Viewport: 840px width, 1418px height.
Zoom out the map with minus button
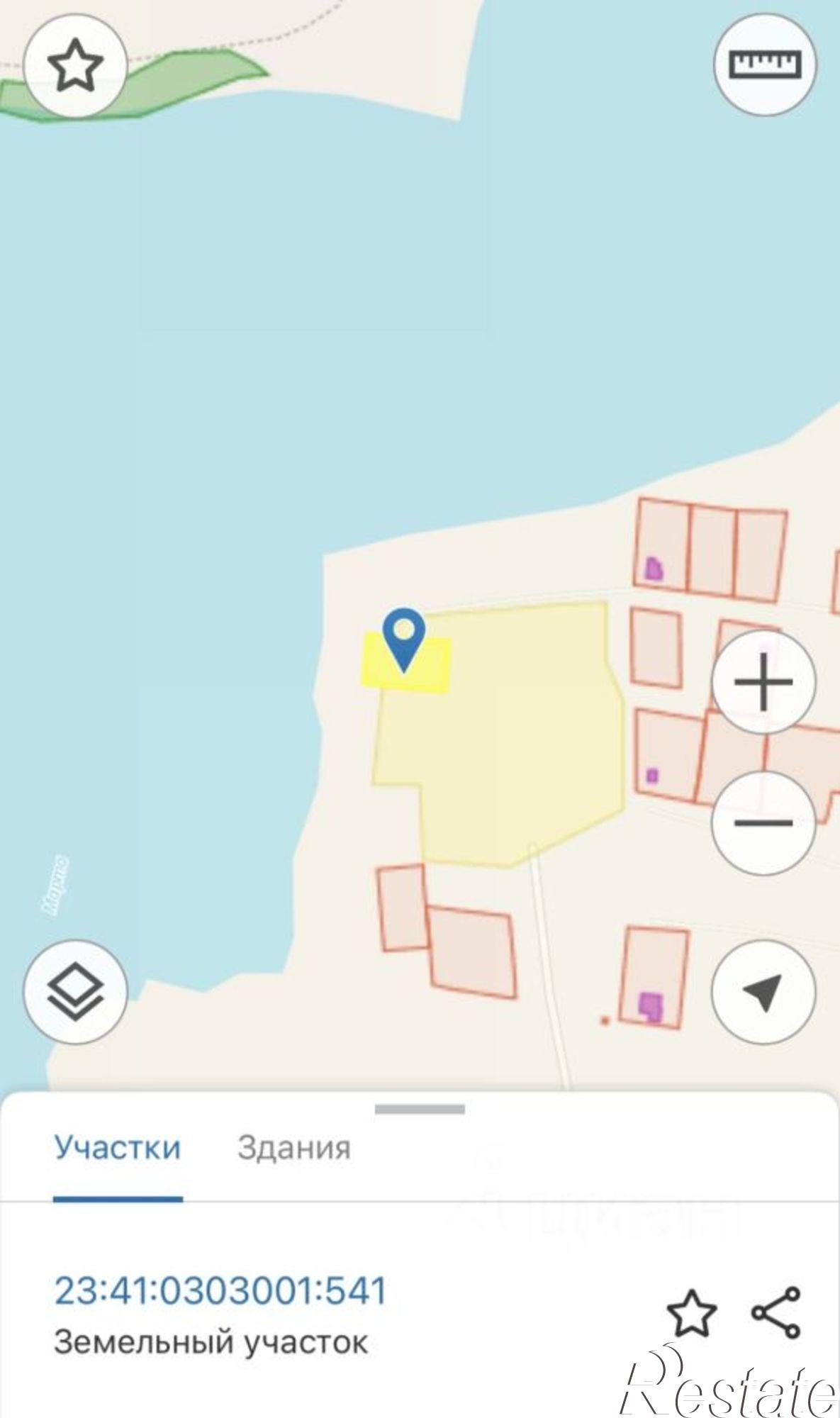coord(763,823)
